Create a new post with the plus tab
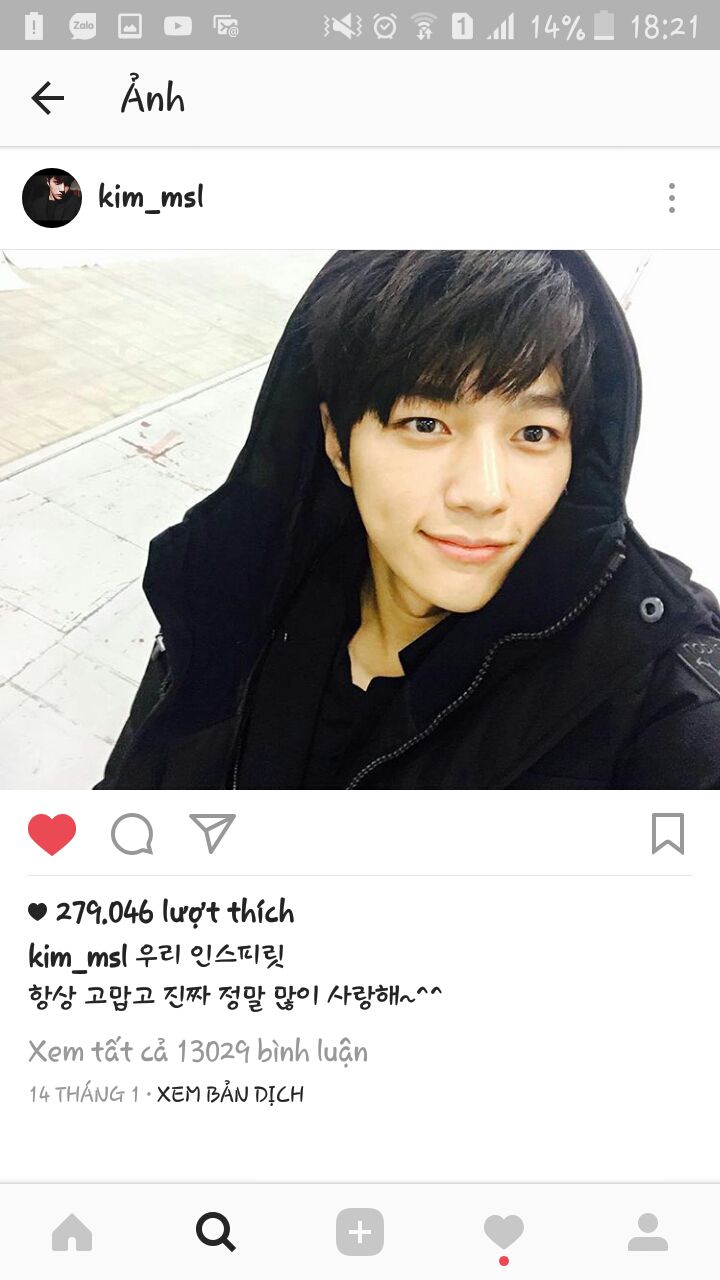Viewport: 720px width, 1280px height. click(x=360, y=1232)
